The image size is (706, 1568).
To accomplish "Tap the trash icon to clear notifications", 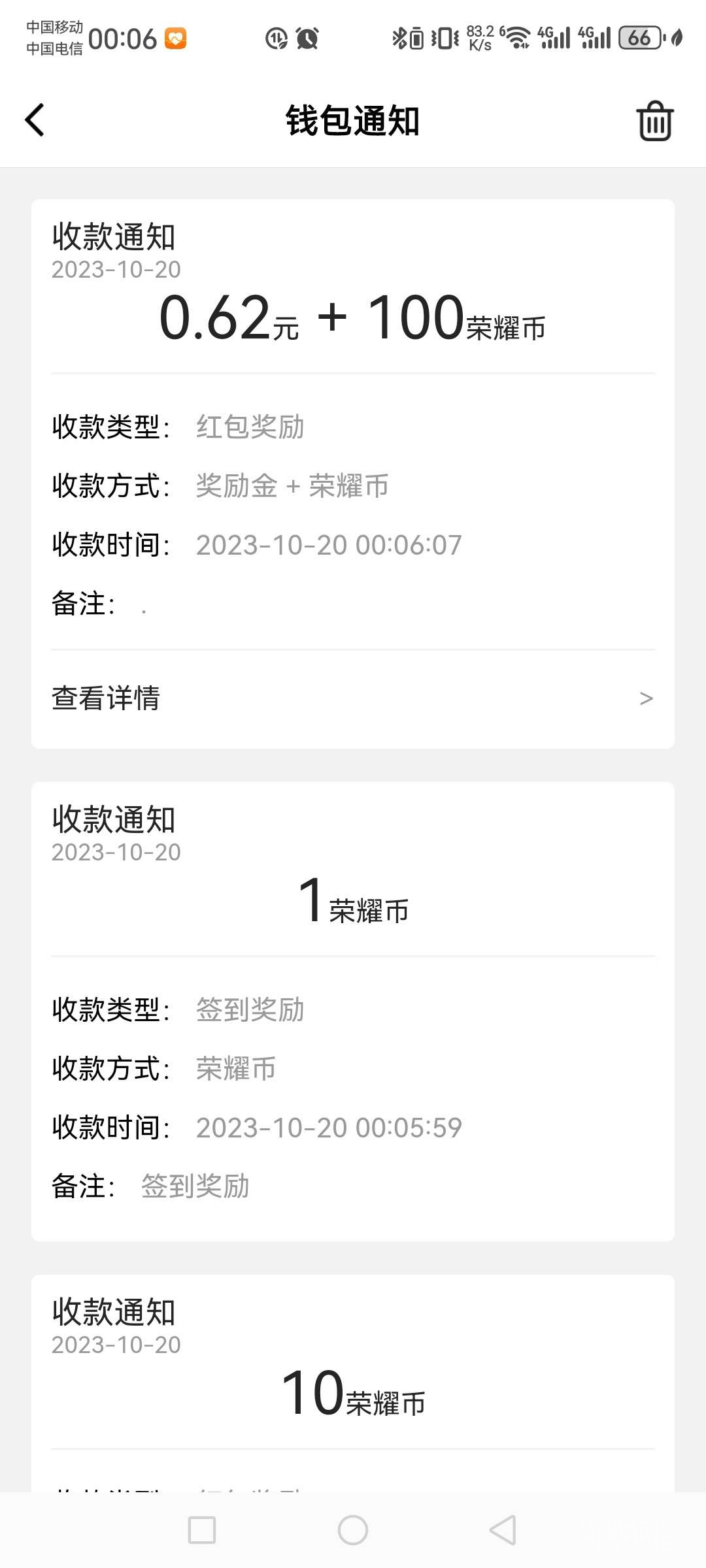I will click(655, 121).
